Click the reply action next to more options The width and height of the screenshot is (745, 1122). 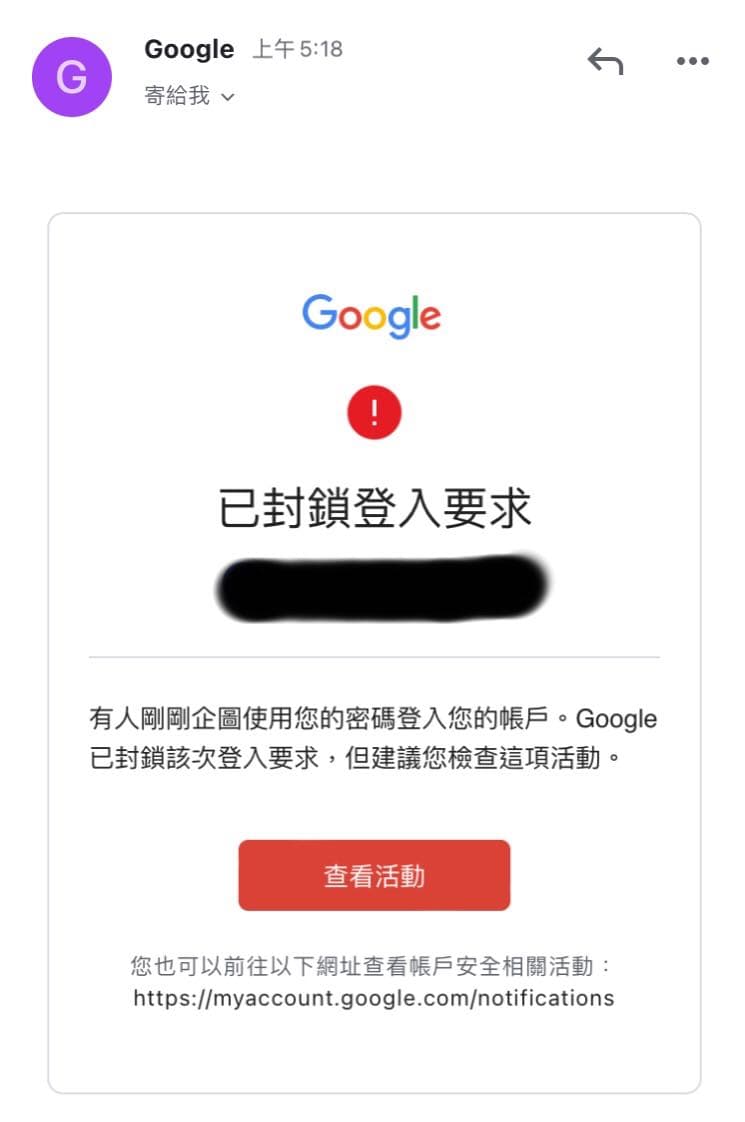(606, 60)
